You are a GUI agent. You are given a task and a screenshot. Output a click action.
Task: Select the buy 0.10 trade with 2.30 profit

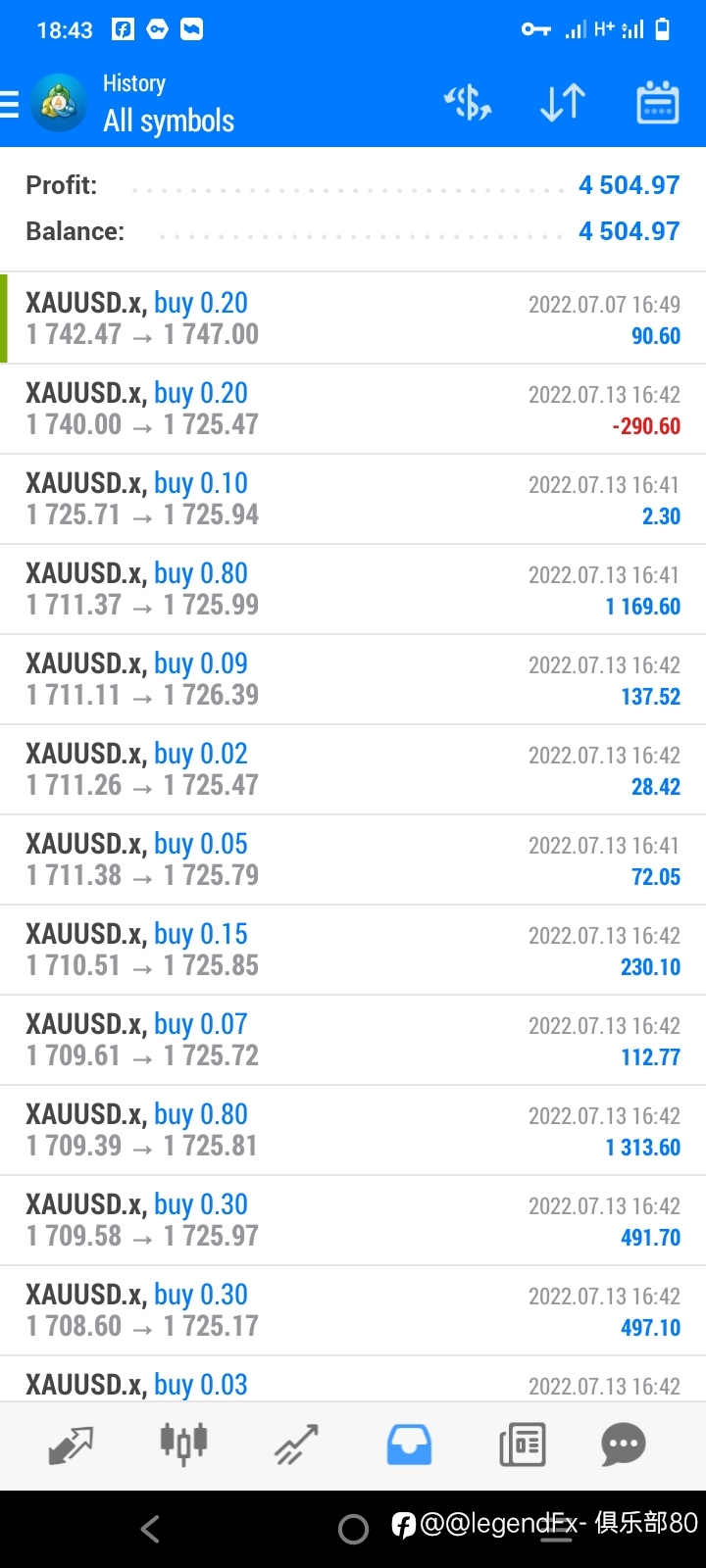pyautogui.click(x=353, y=499)
